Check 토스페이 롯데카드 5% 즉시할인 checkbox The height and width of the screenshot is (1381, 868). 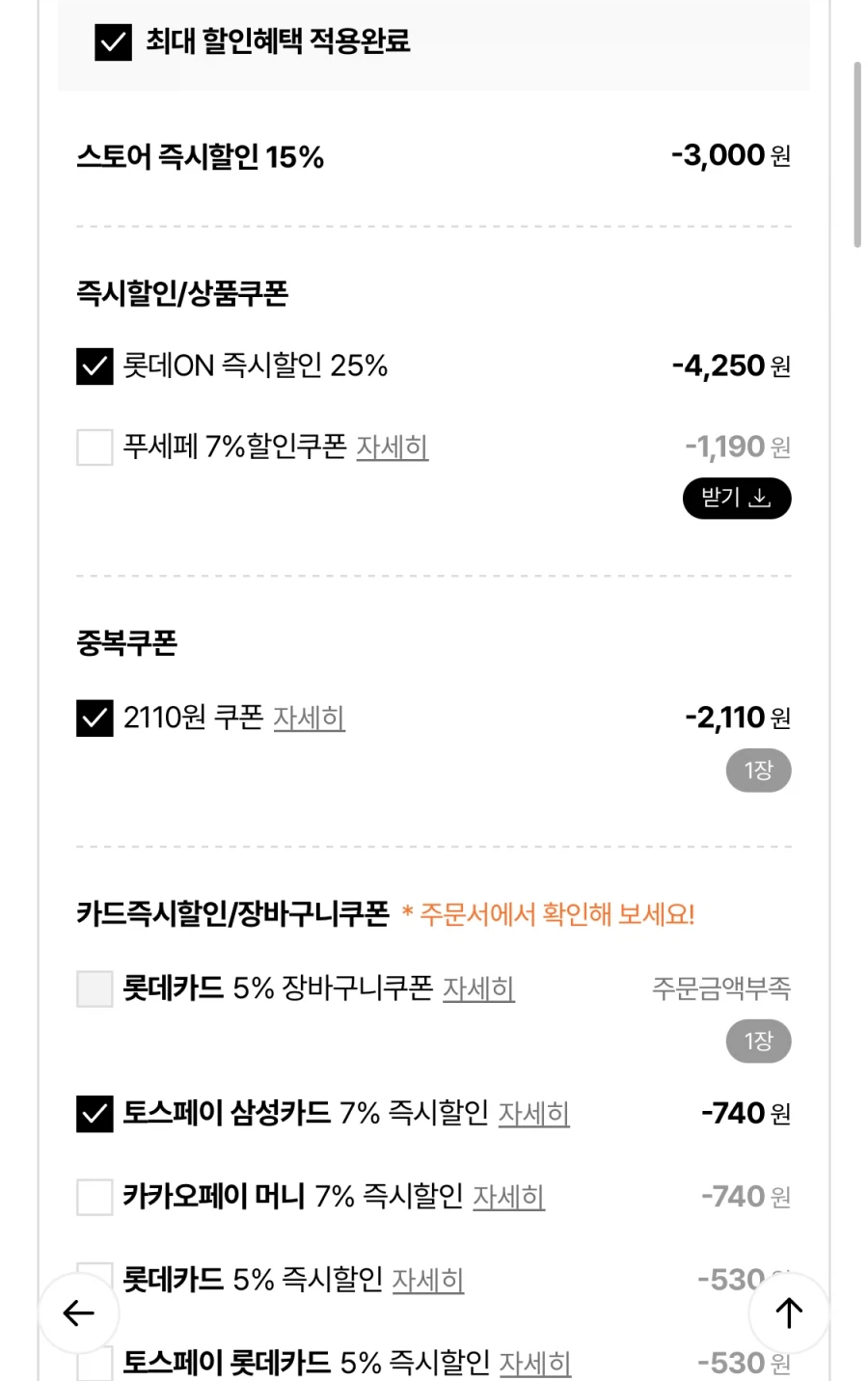coord(94,1363)
